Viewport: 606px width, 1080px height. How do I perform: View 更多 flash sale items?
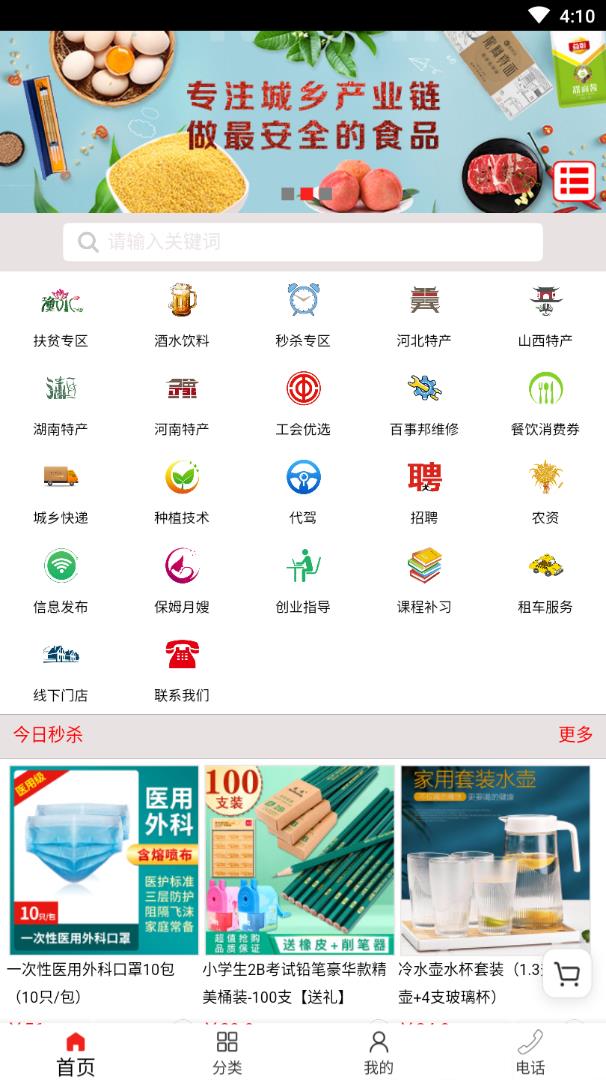[x=575, y=735]
